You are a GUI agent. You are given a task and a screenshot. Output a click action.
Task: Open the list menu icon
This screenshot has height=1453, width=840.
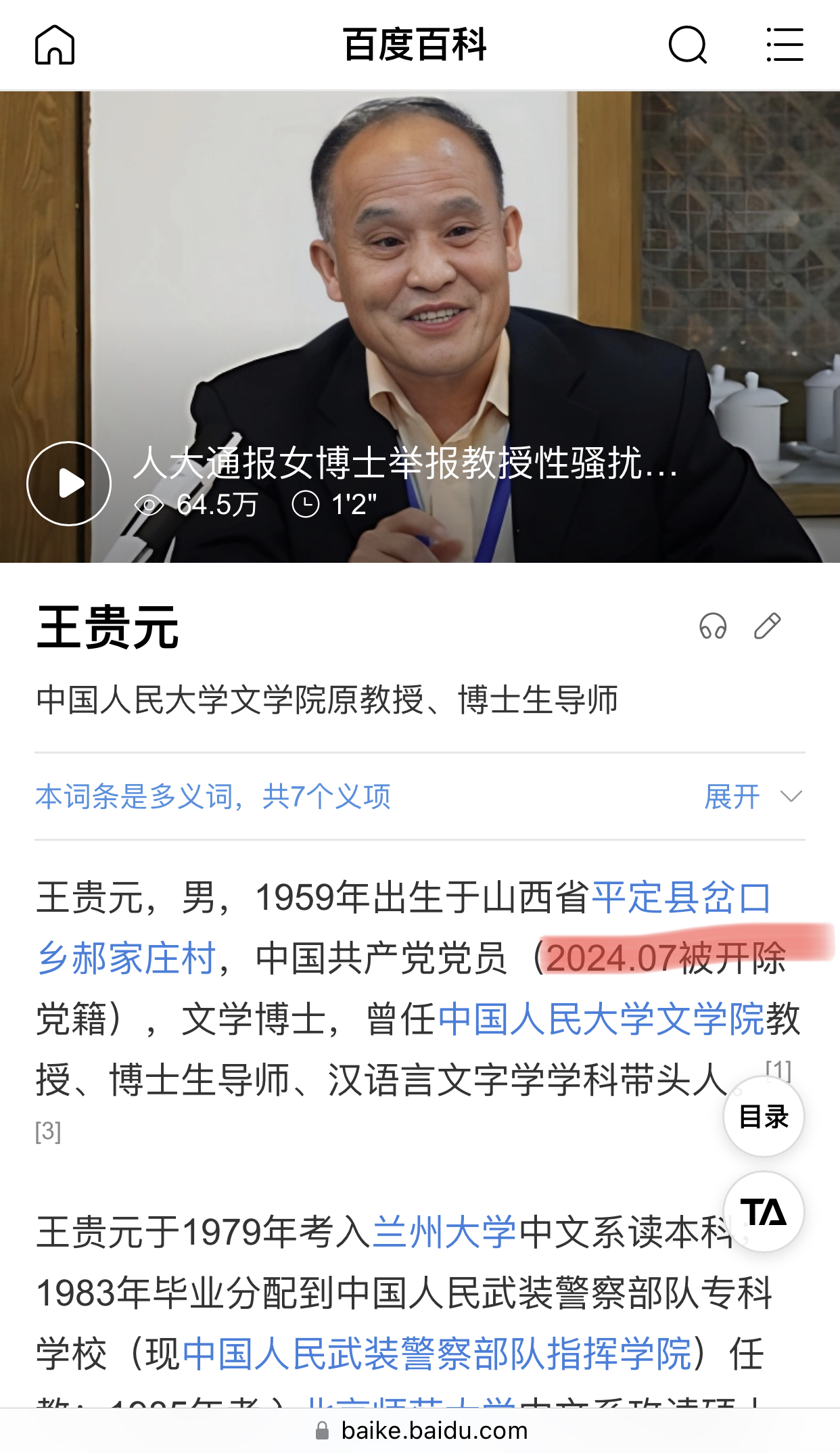point(785,45)
